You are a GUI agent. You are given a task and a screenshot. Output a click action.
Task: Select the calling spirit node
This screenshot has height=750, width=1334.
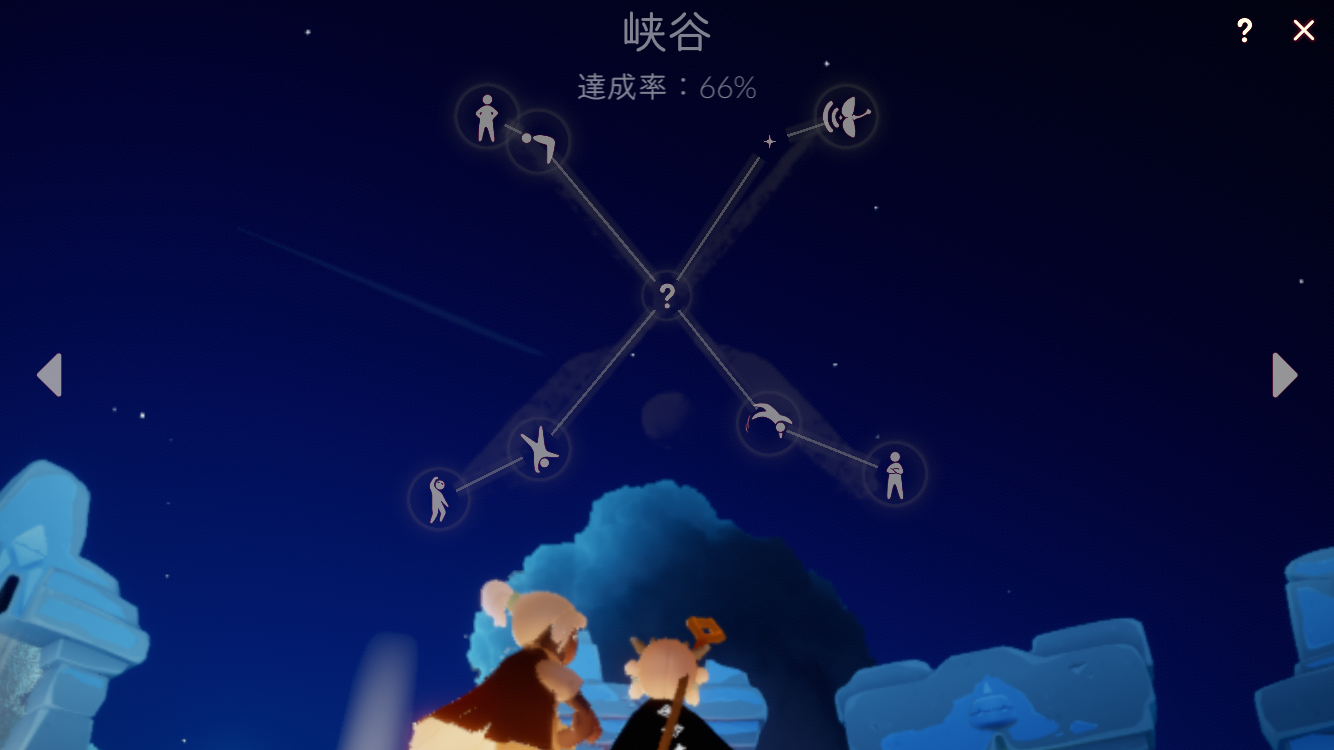[846, 117]
